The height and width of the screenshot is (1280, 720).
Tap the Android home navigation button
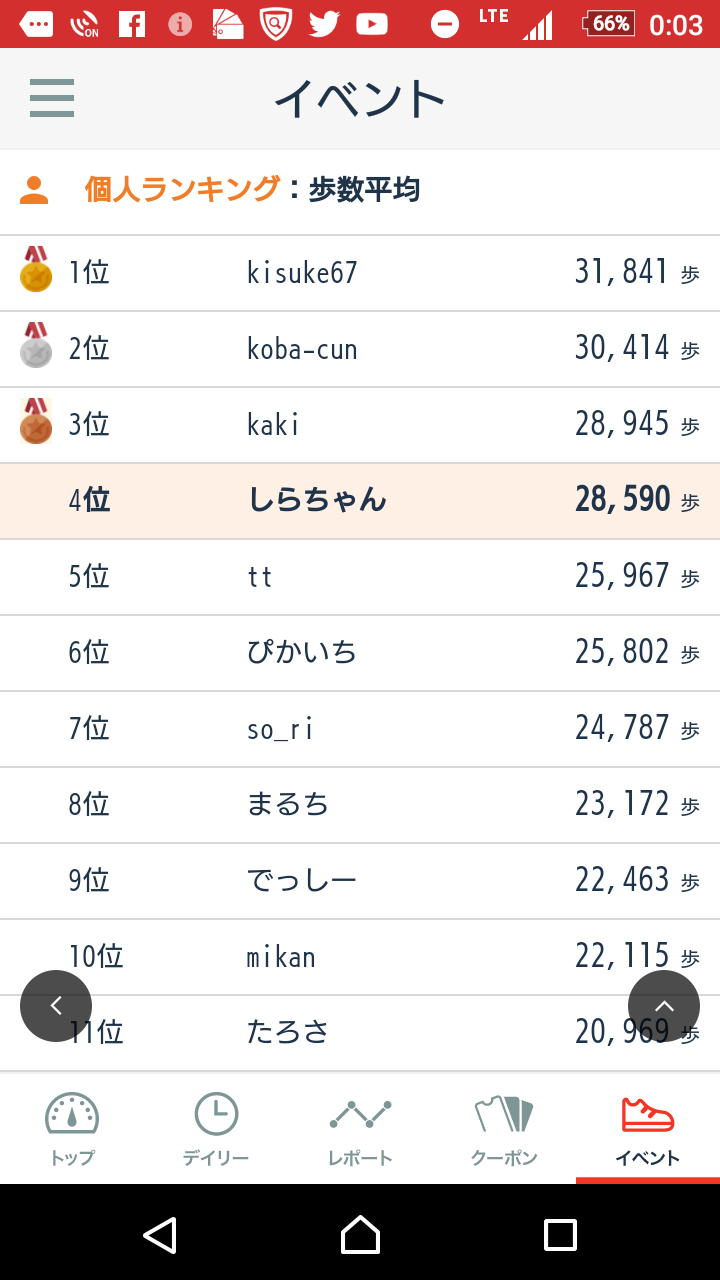point(360,1235)
